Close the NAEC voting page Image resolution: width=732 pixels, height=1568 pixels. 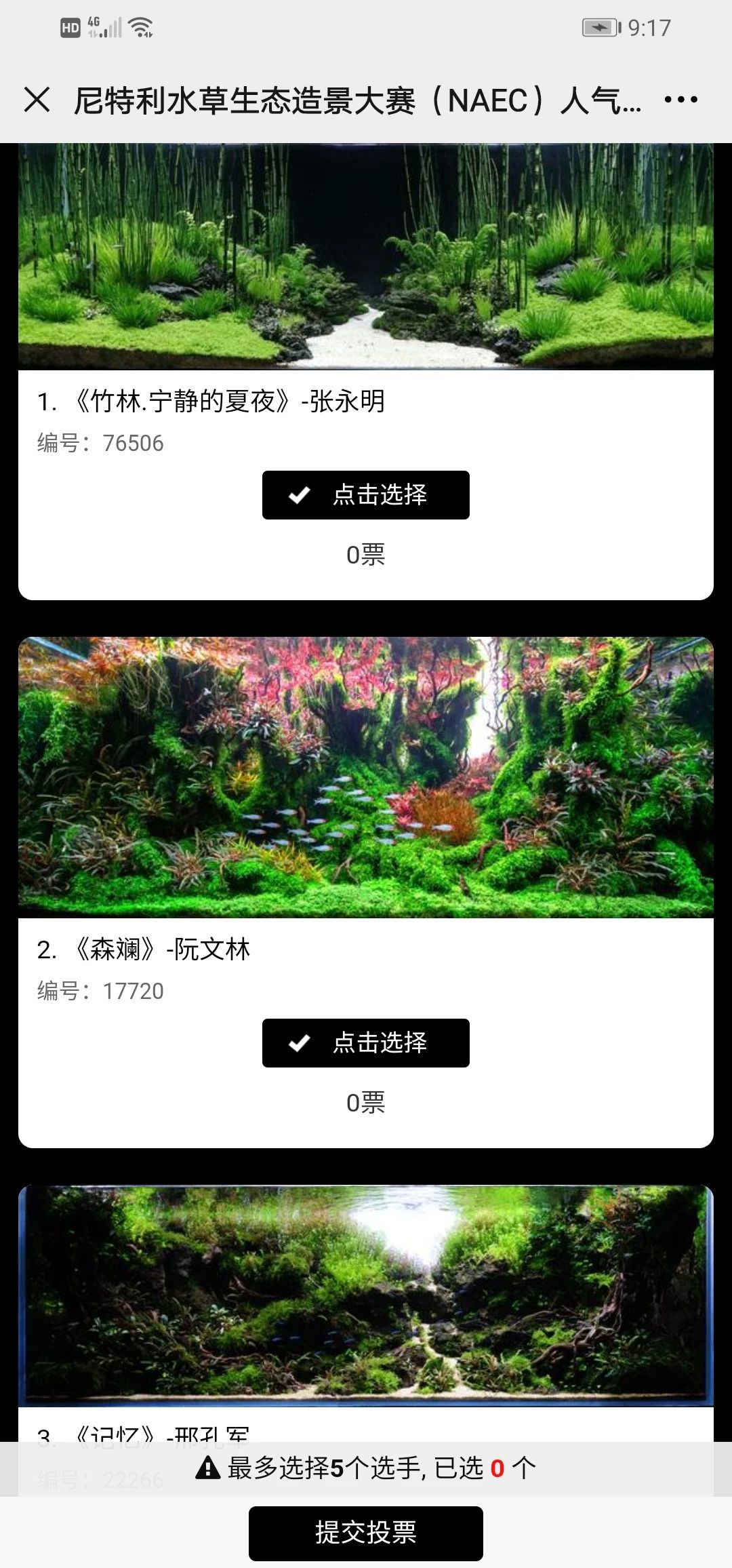point(37,100)
